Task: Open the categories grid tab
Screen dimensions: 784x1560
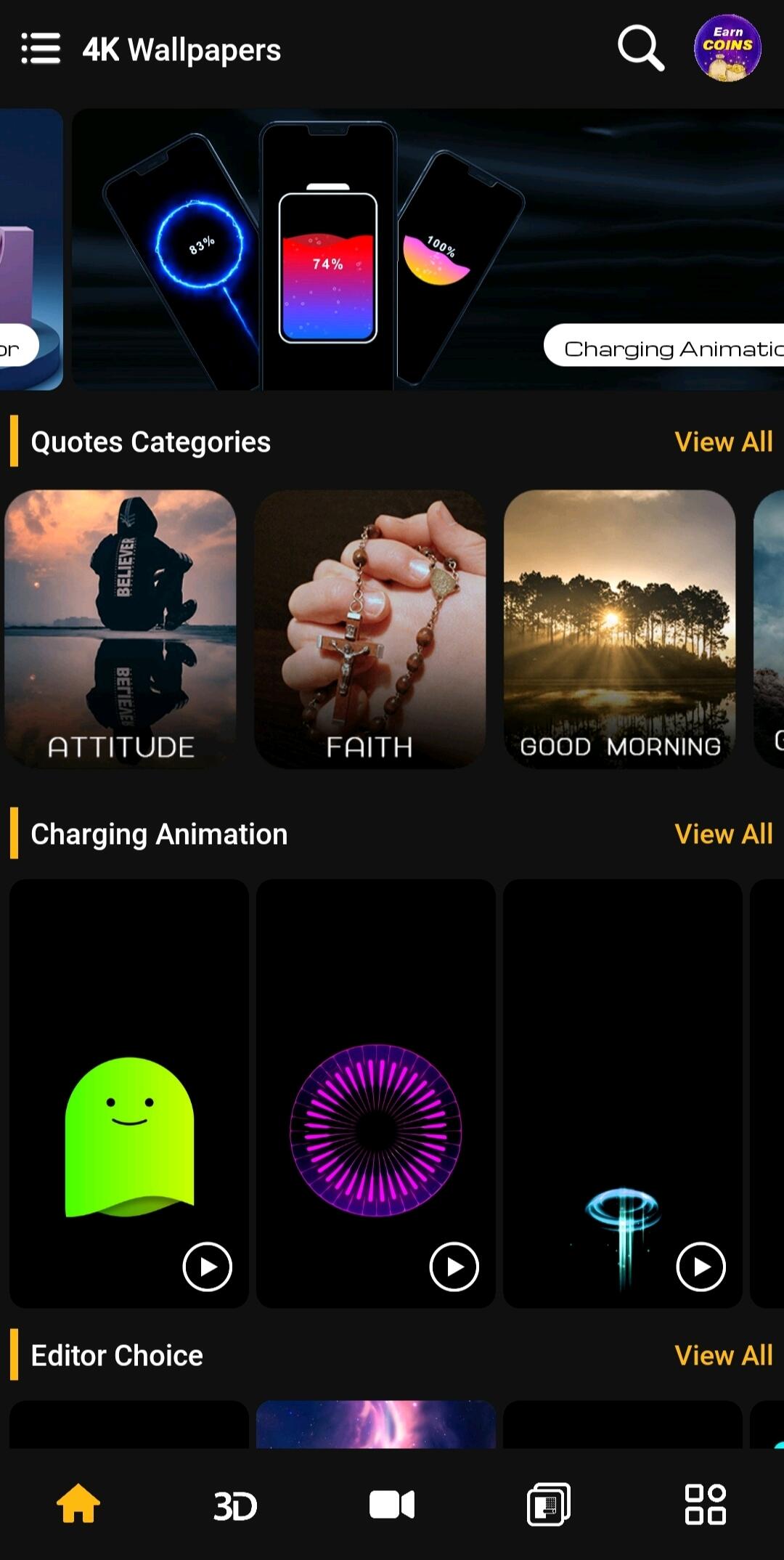Action: [x=705, y=1505]
